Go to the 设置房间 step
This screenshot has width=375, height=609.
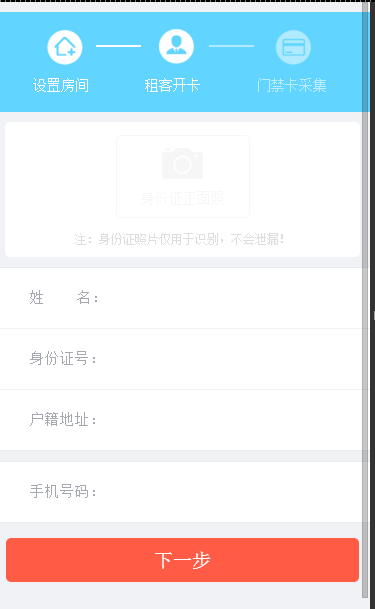pyautogui.click(x=61, y=62)
